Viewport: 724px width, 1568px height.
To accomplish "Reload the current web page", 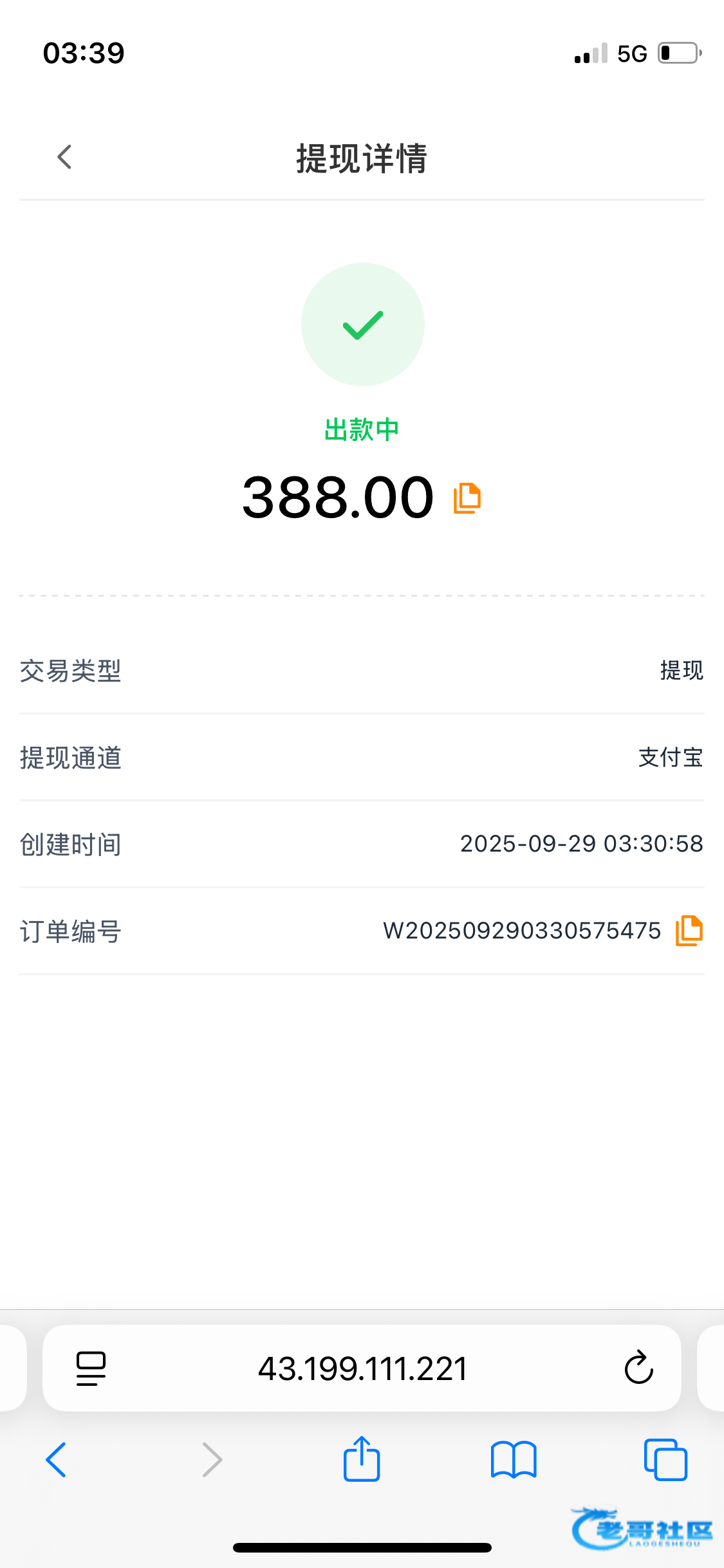I will [x=638, y=1368].
